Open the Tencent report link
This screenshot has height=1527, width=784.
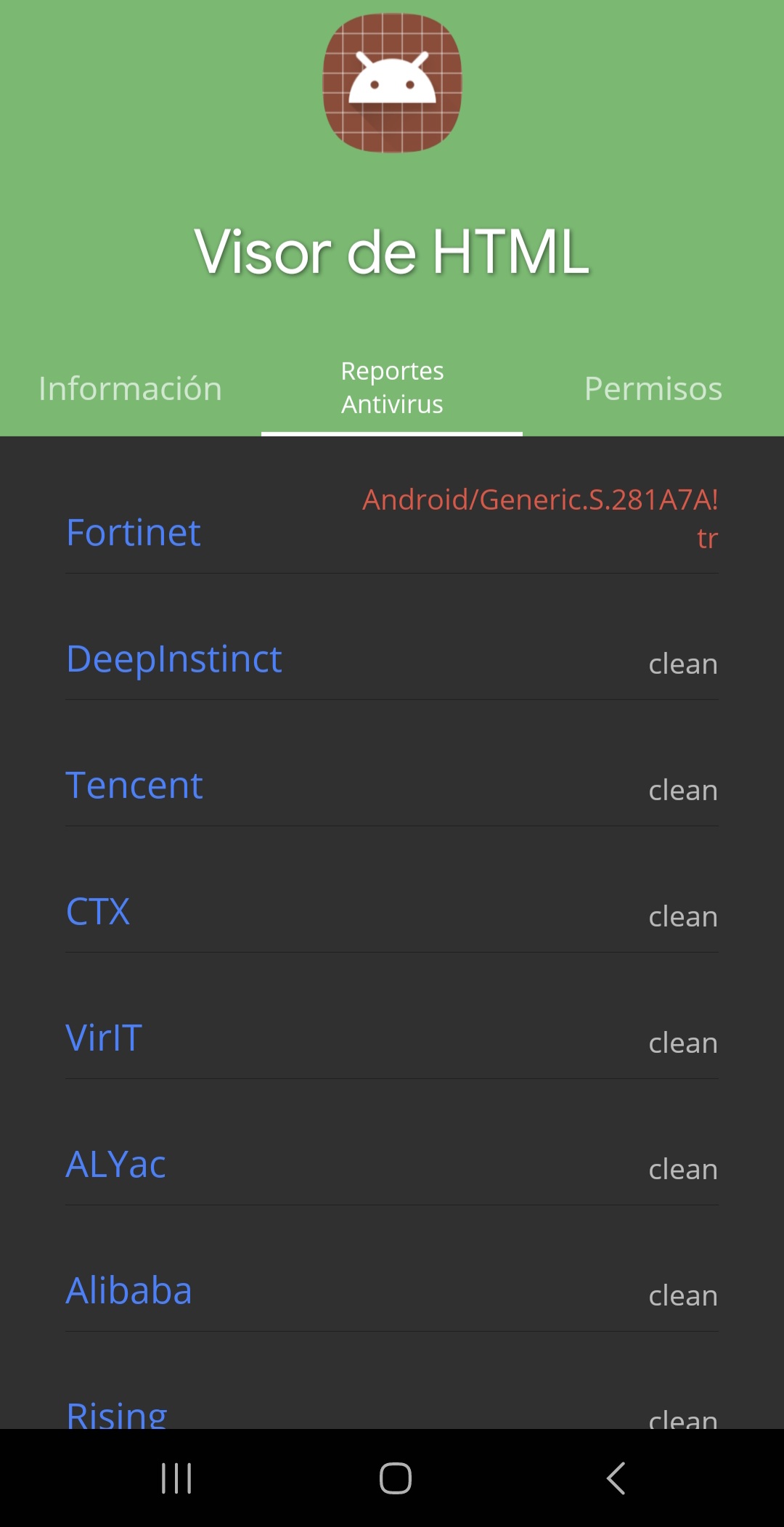pyautogui.click(x=134, y=786)
